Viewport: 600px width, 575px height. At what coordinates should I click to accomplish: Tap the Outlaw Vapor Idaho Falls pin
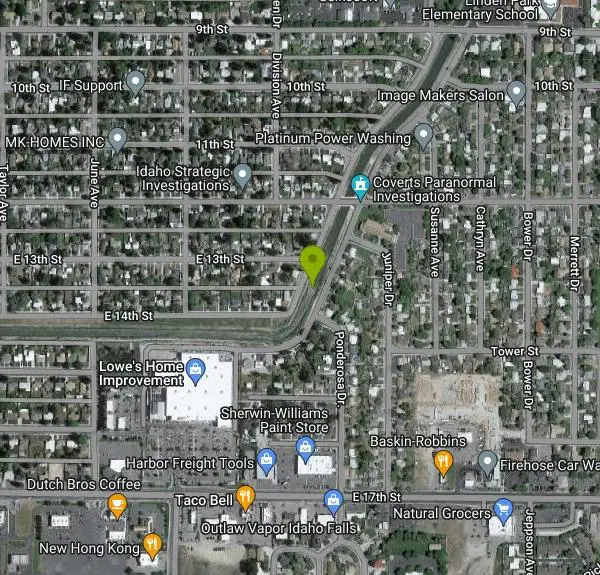pyautogui.click(x=333, y=502)
